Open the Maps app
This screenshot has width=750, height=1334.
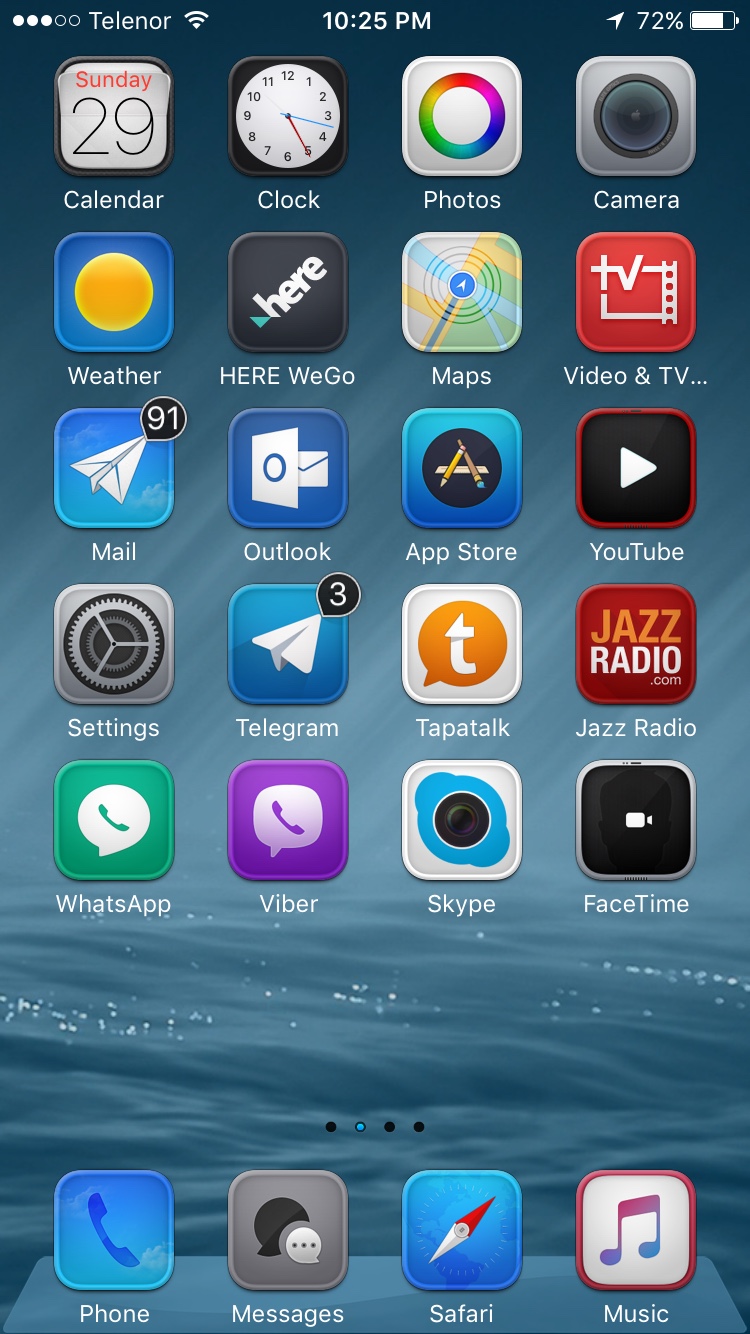pyautogui.click(x=462, y=293)
